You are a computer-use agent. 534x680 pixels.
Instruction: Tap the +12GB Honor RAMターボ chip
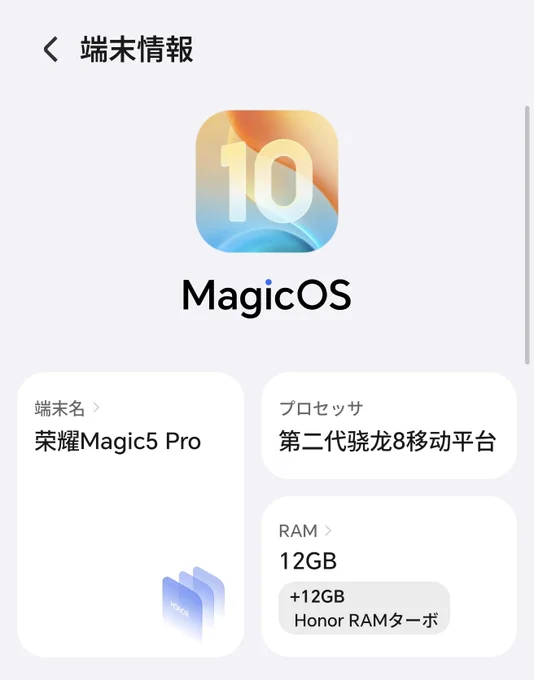364,608
